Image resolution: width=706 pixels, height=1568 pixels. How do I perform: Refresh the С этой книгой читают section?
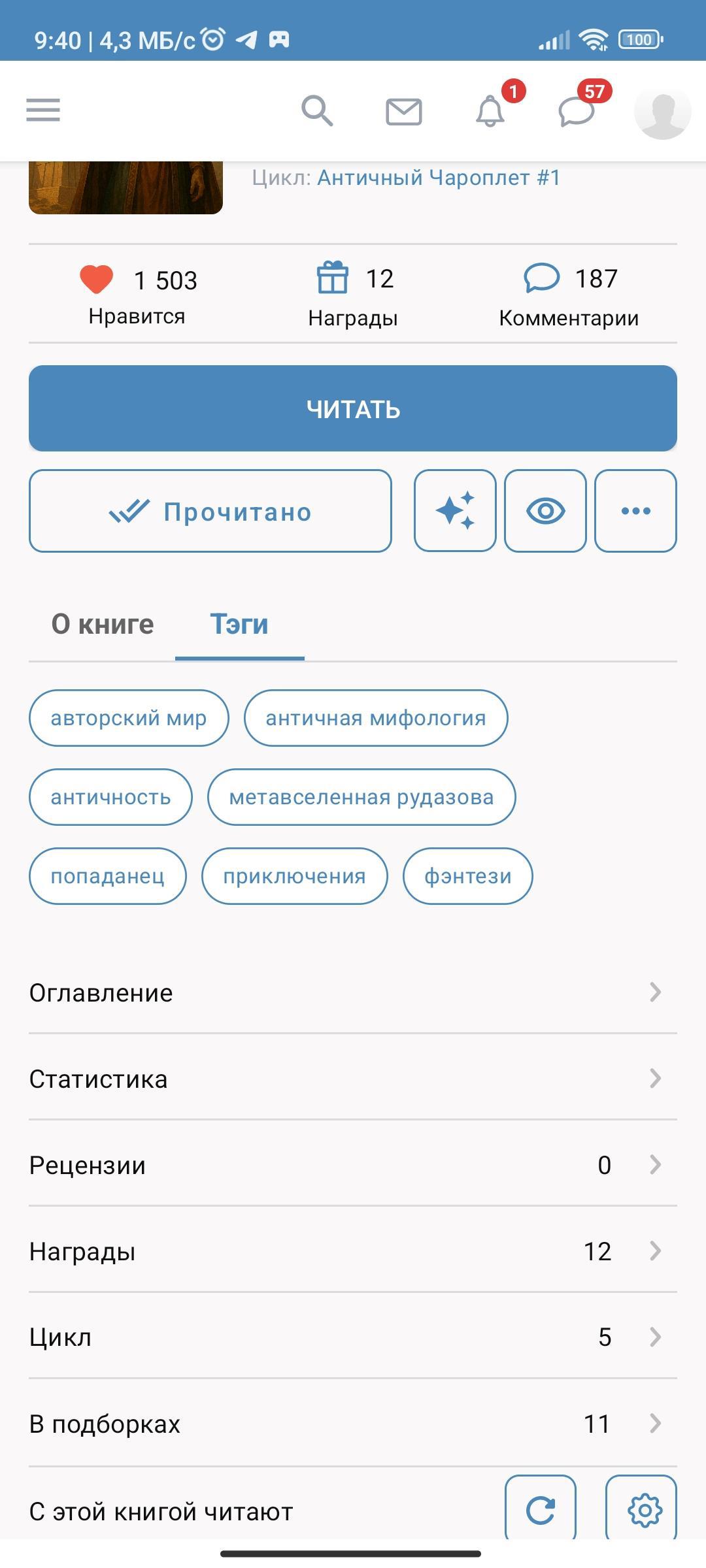point(541,1509)
